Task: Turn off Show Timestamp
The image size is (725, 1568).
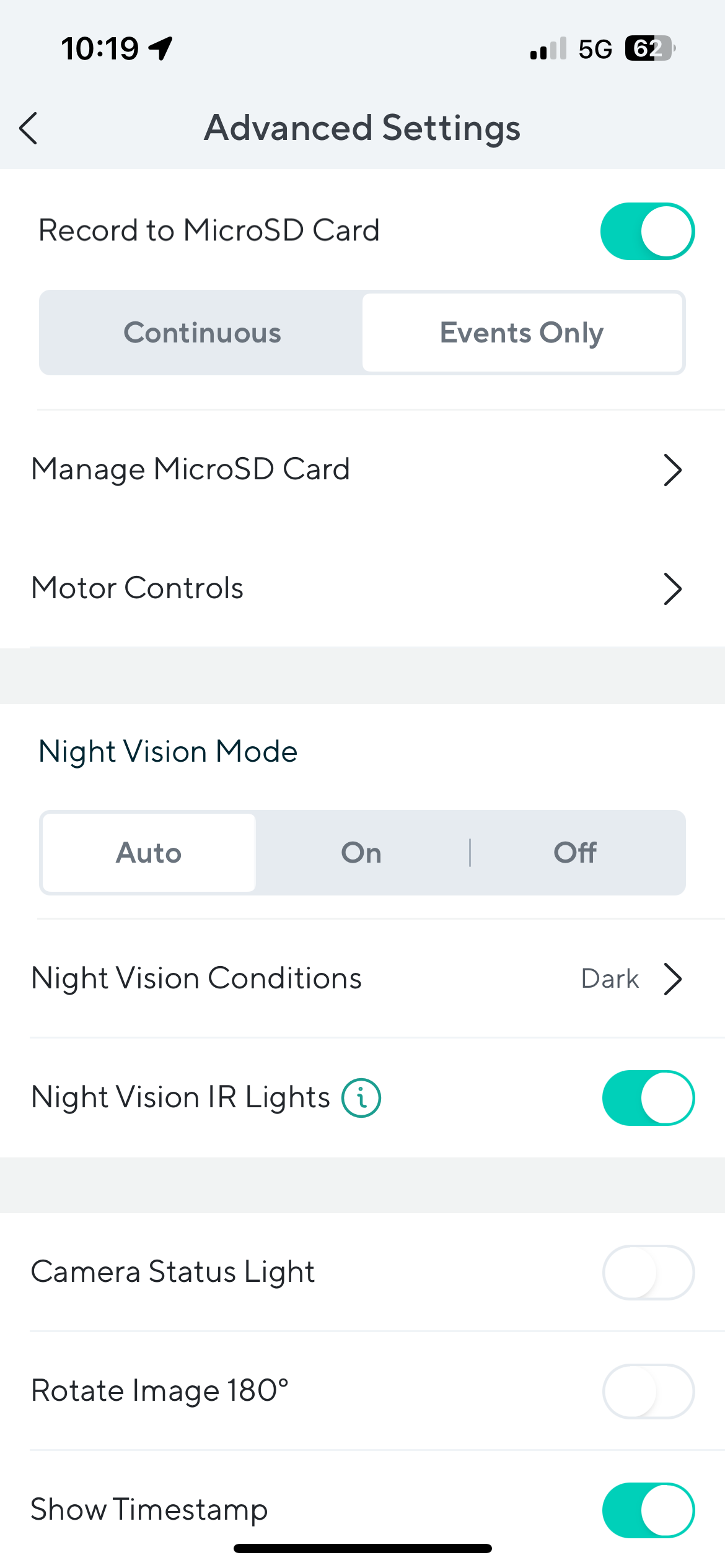Action: tap(648, 1510)
